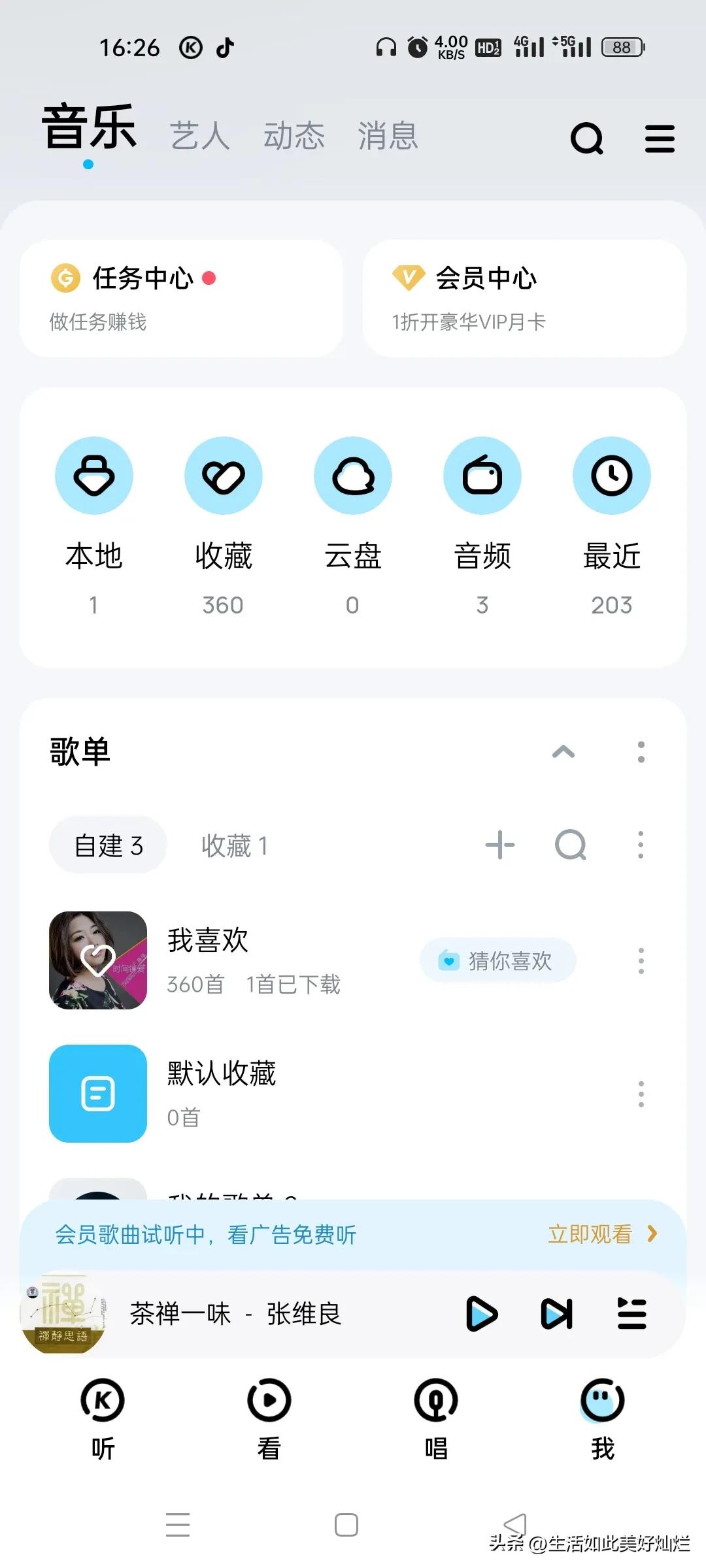Open 云盘 cloud drive
Viewport: 706px width, 1568px height.
click(x=352, y=476)
